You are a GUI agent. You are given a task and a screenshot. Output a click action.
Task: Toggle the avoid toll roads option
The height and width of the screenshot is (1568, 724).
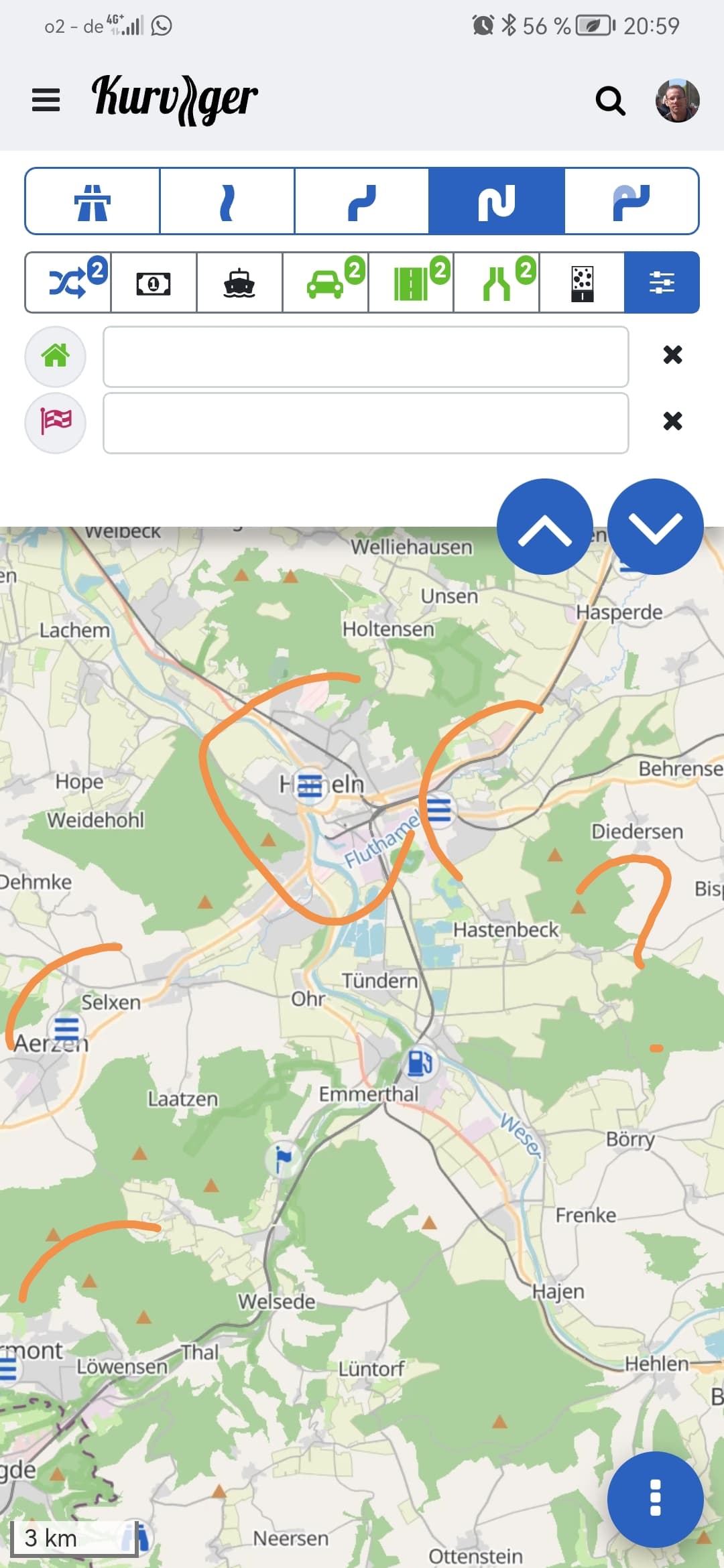(x=154, y=282)
